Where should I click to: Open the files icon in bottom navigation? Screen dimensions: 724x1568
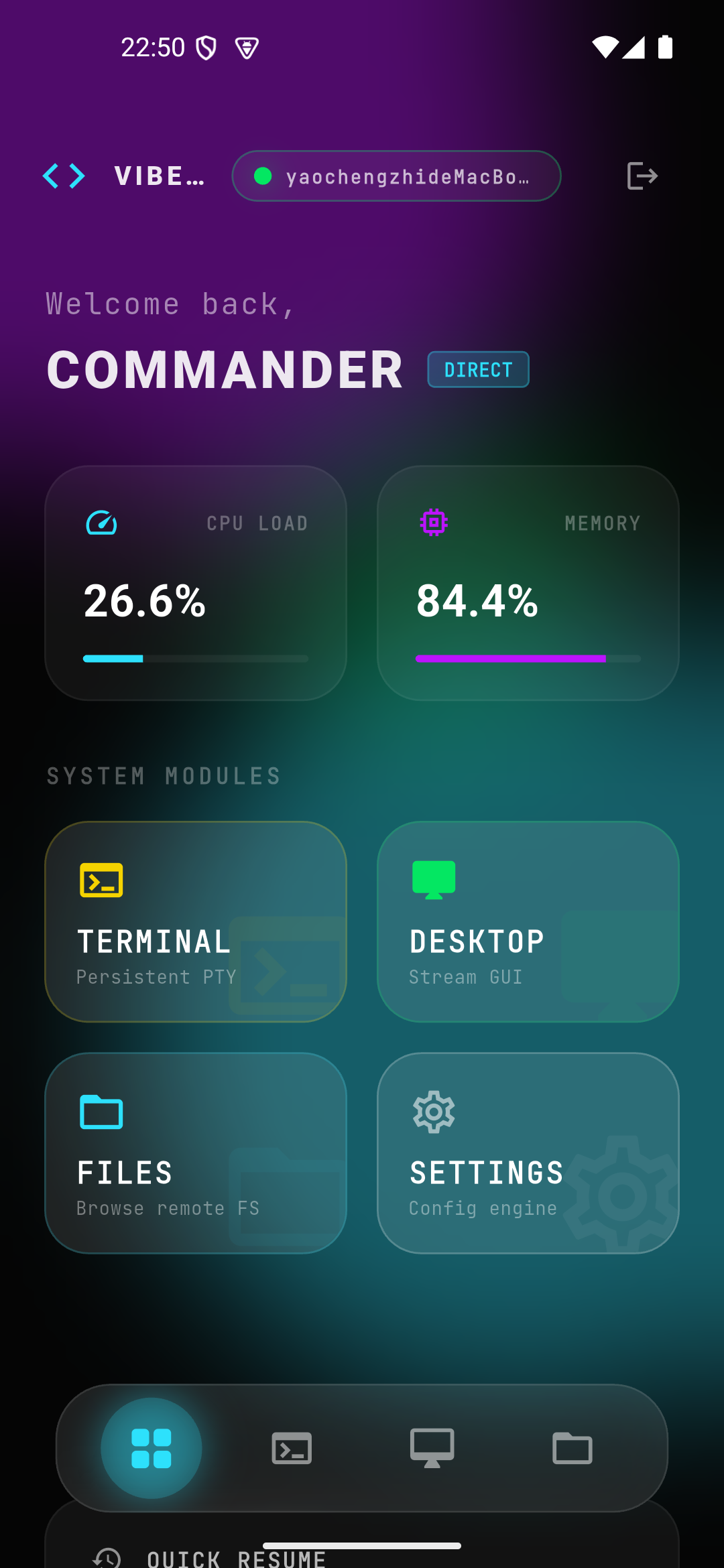click(572, 1447)
